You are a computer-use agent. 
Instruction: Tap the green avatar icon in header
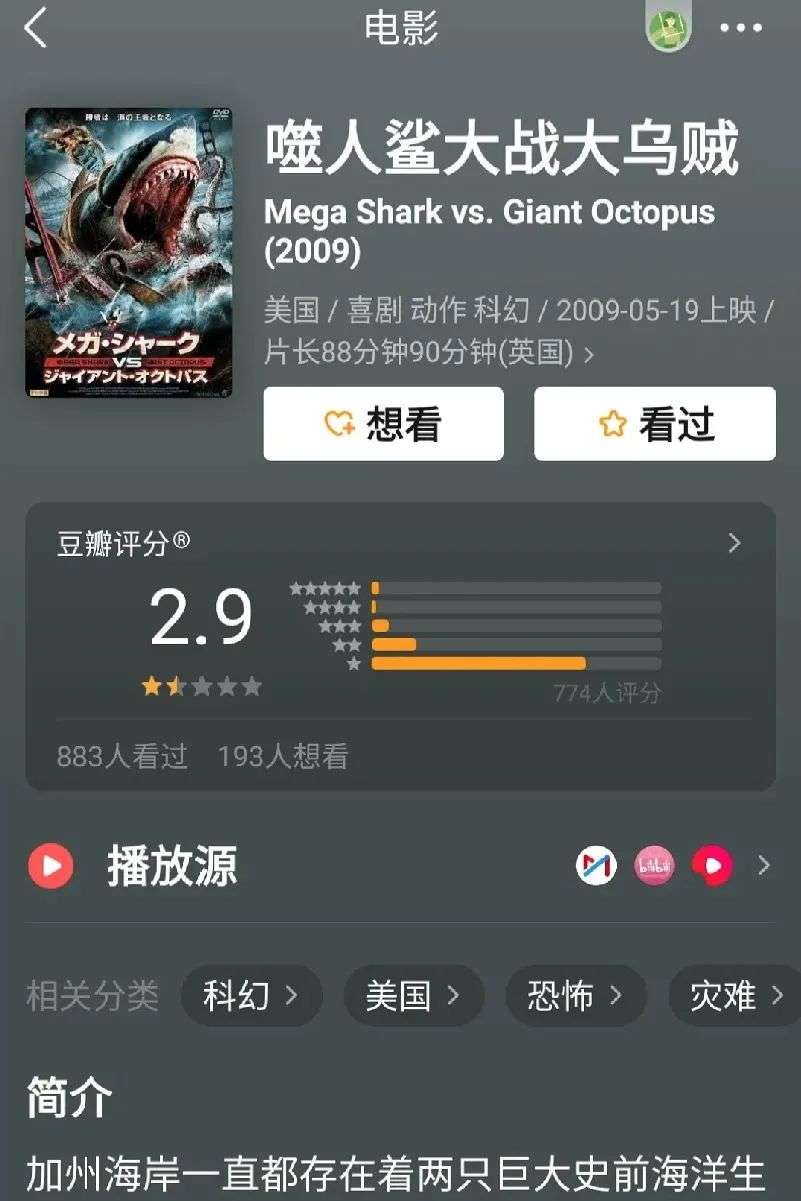pyautogui.click(x=667, y=28)
